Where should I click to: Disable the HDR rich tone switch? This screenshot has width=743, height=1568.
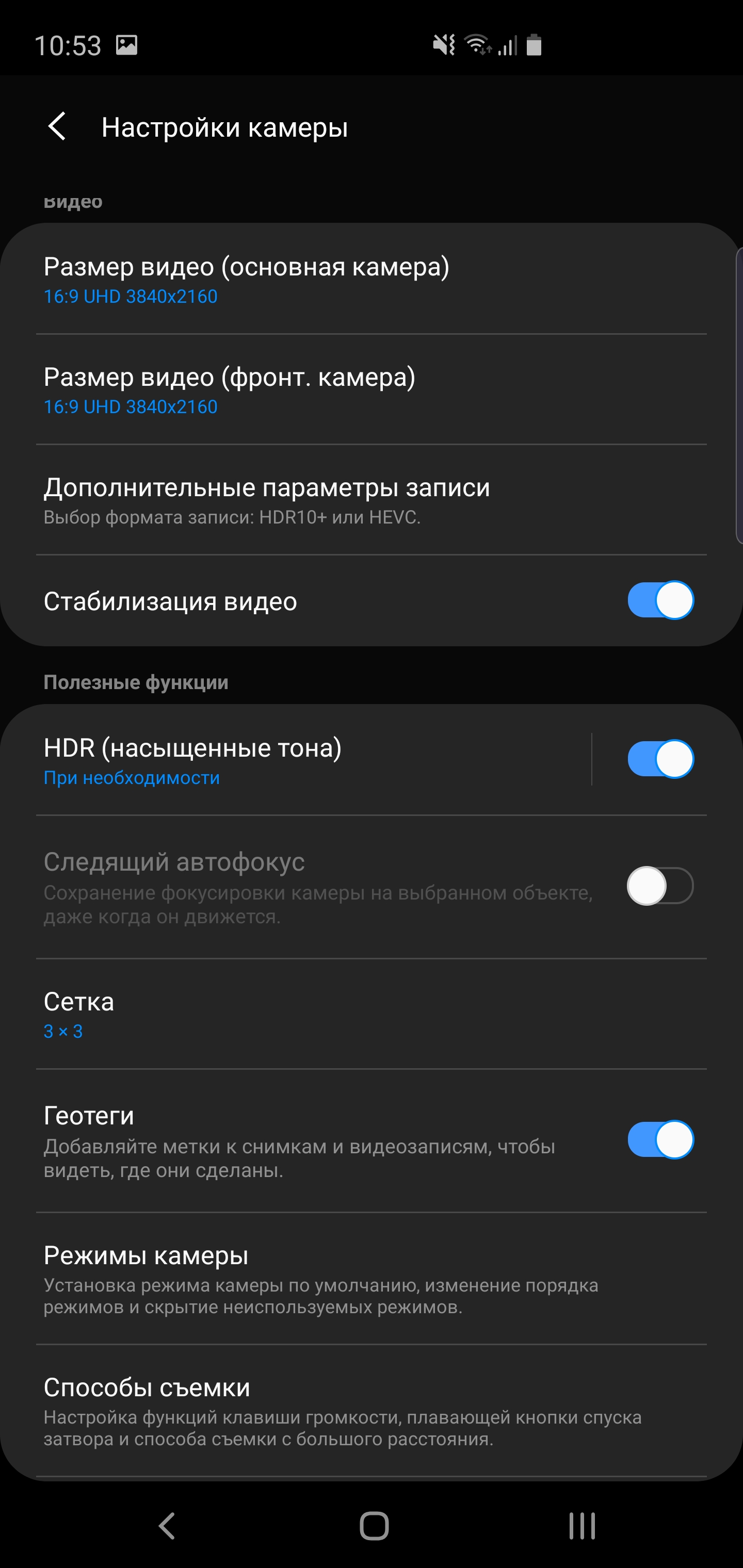[x=660, y=759]
